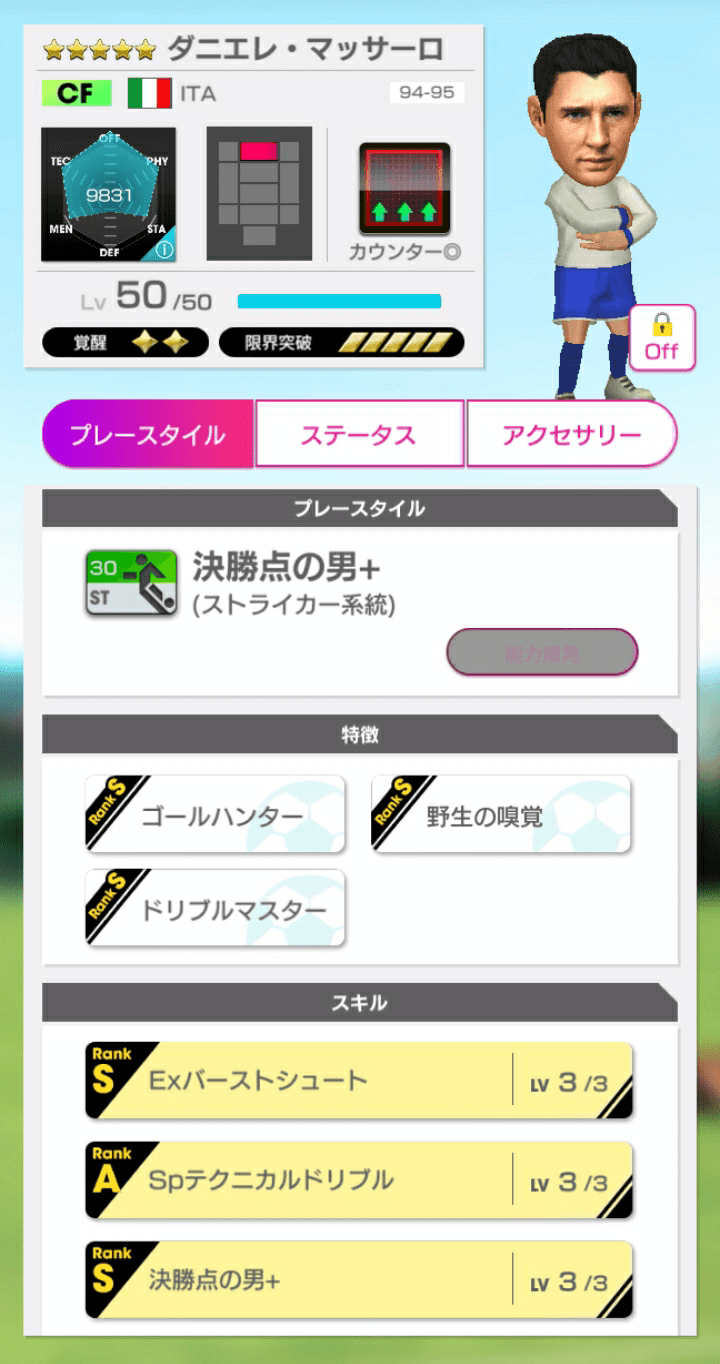720x1364 pixels.
Task: Click the Rank S 野生の嗅覚 badge
Action: pos(500,813)
